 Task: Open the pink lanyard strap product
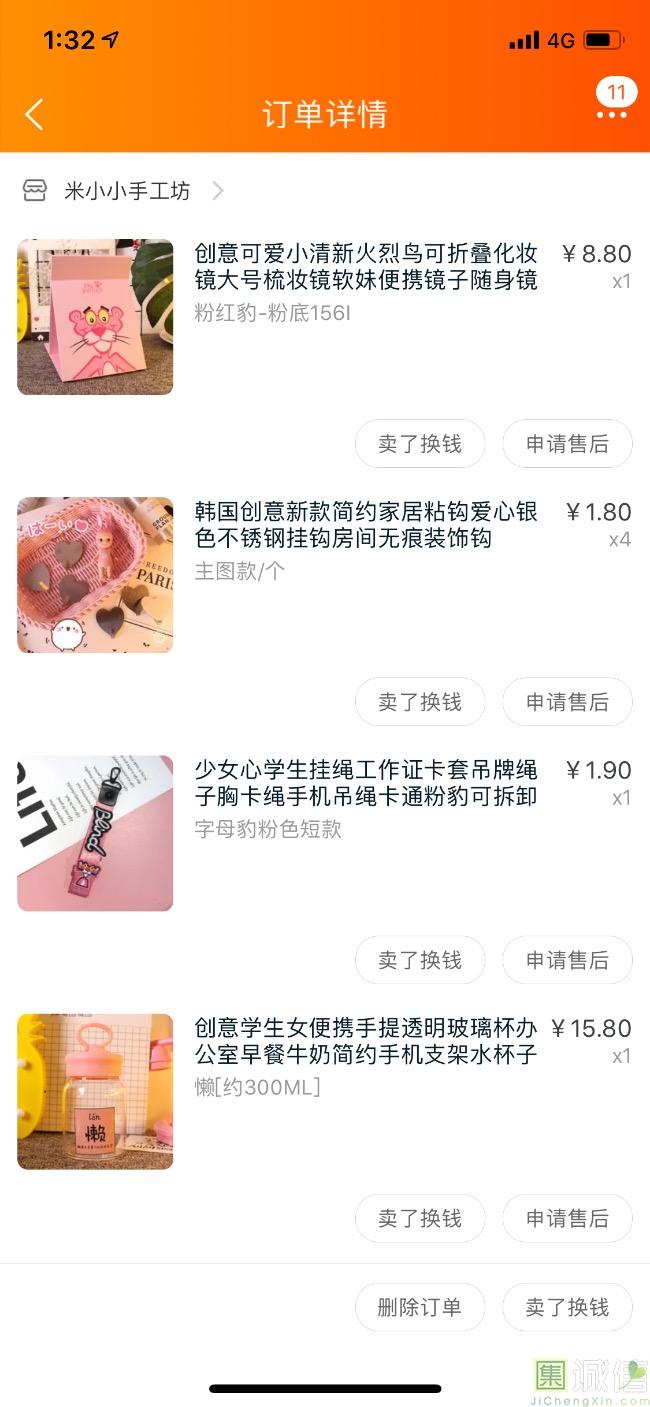tap(95, 833)
